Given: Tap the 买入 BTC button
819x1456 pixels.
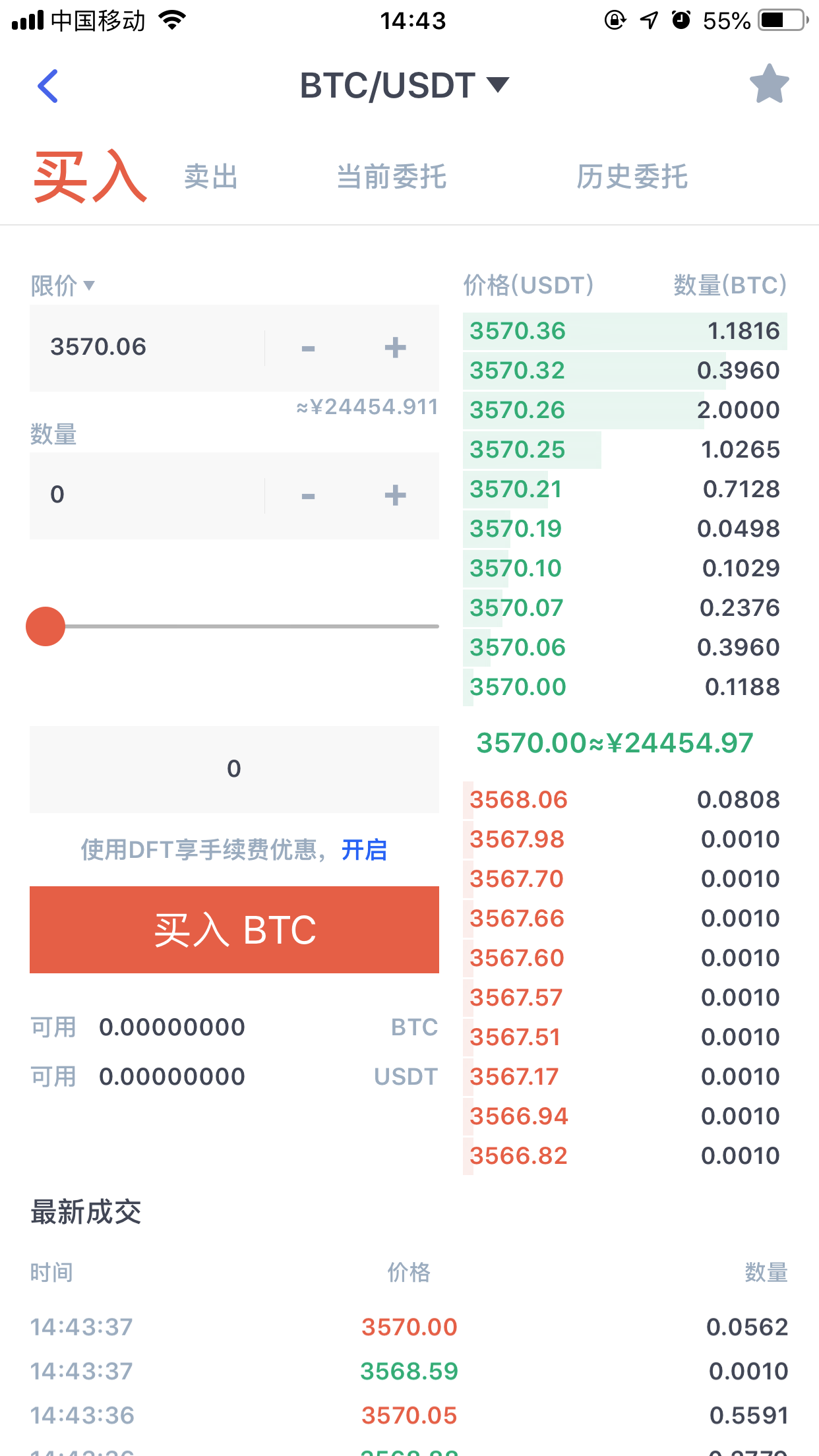Looking at the screenshot, I should [234, 930].
